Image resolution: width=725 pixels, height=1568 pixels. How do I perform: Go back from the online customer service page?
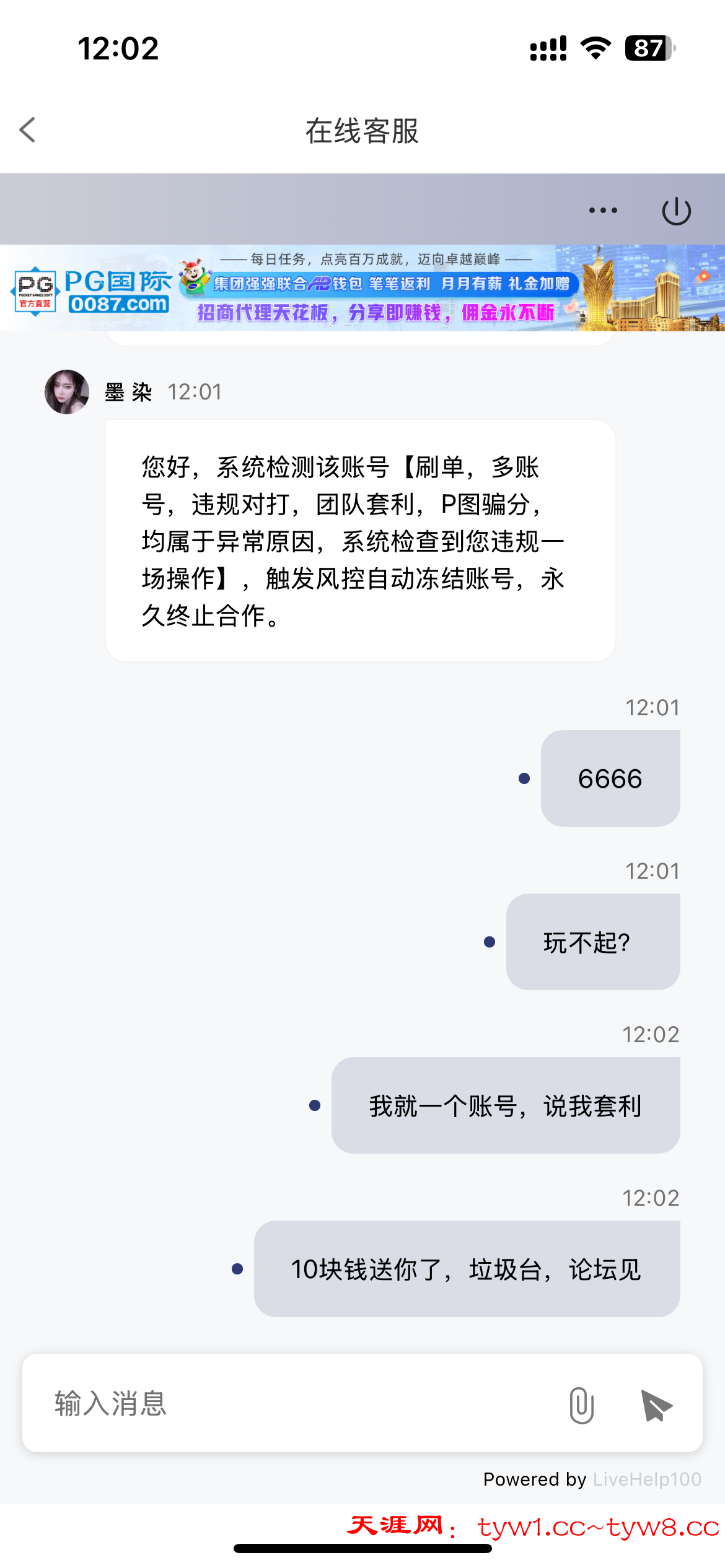pos(28,130)
